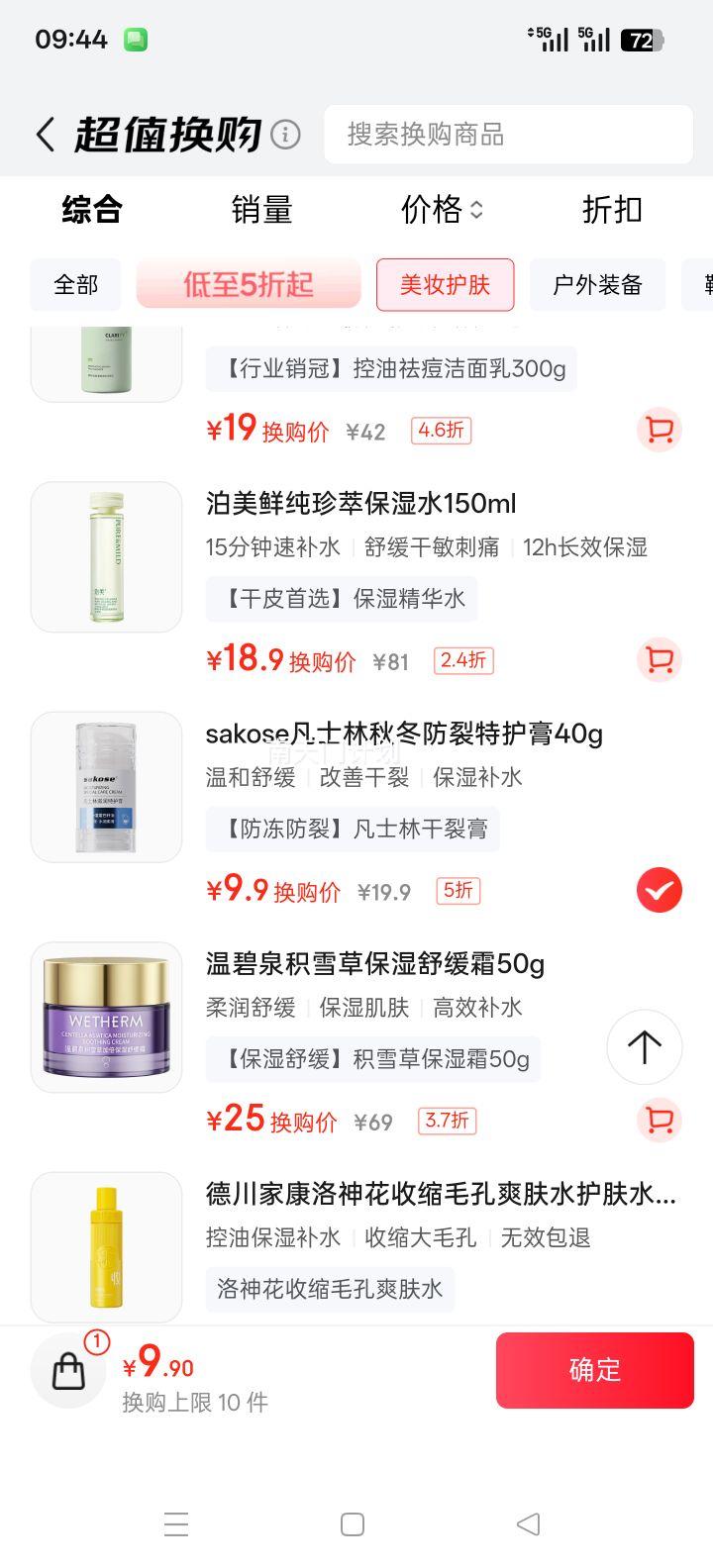Add 温碧泉积雪草保湿舒缓霜 to cart
Image resolution: width=713 pixels, height=1568 pixels.
(659, 1120)
